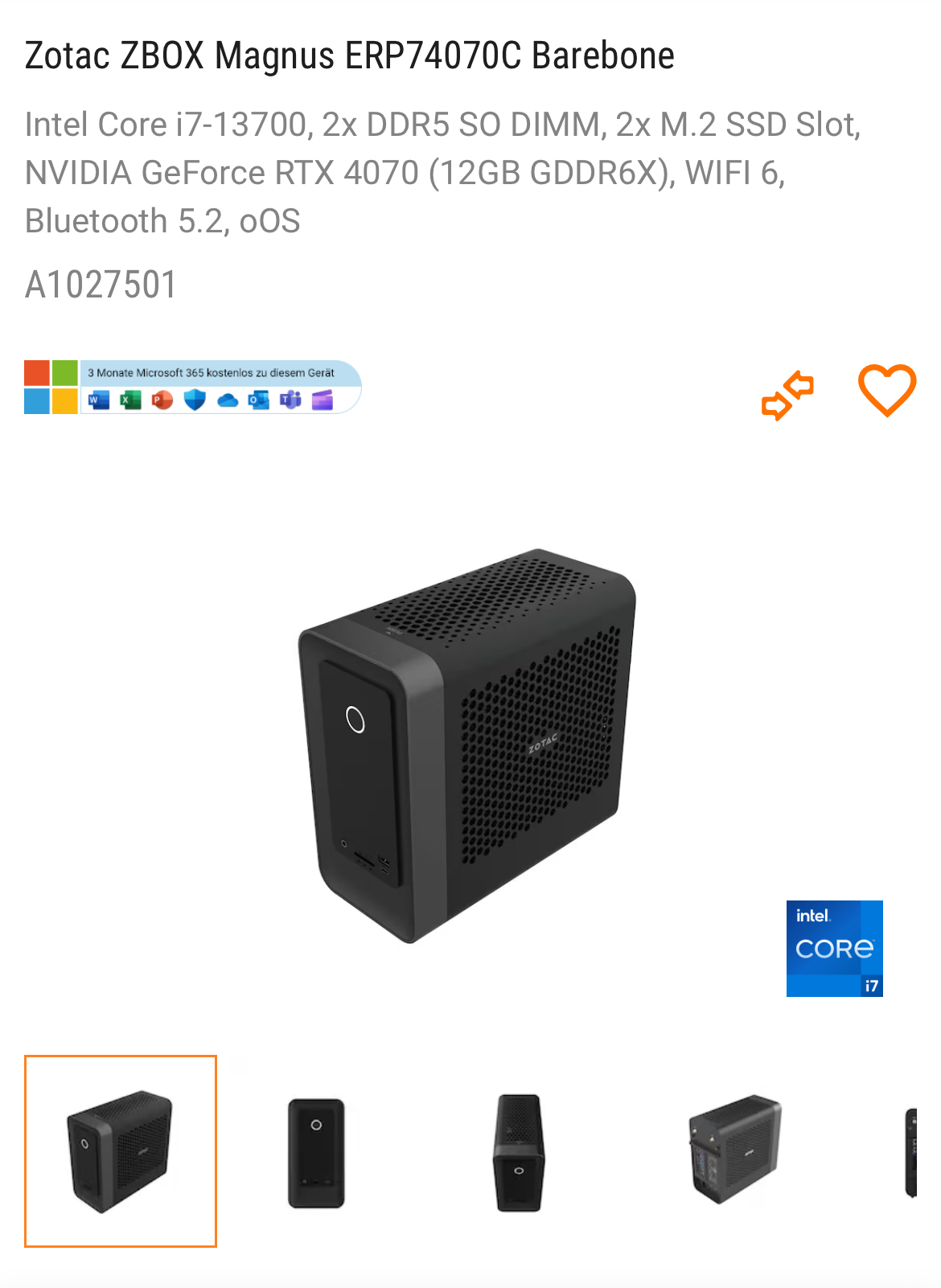Viewport: 941px width, 1288px height.
Task: Show the front-view thumbnail image
Action: click(x=316, y=1152)
